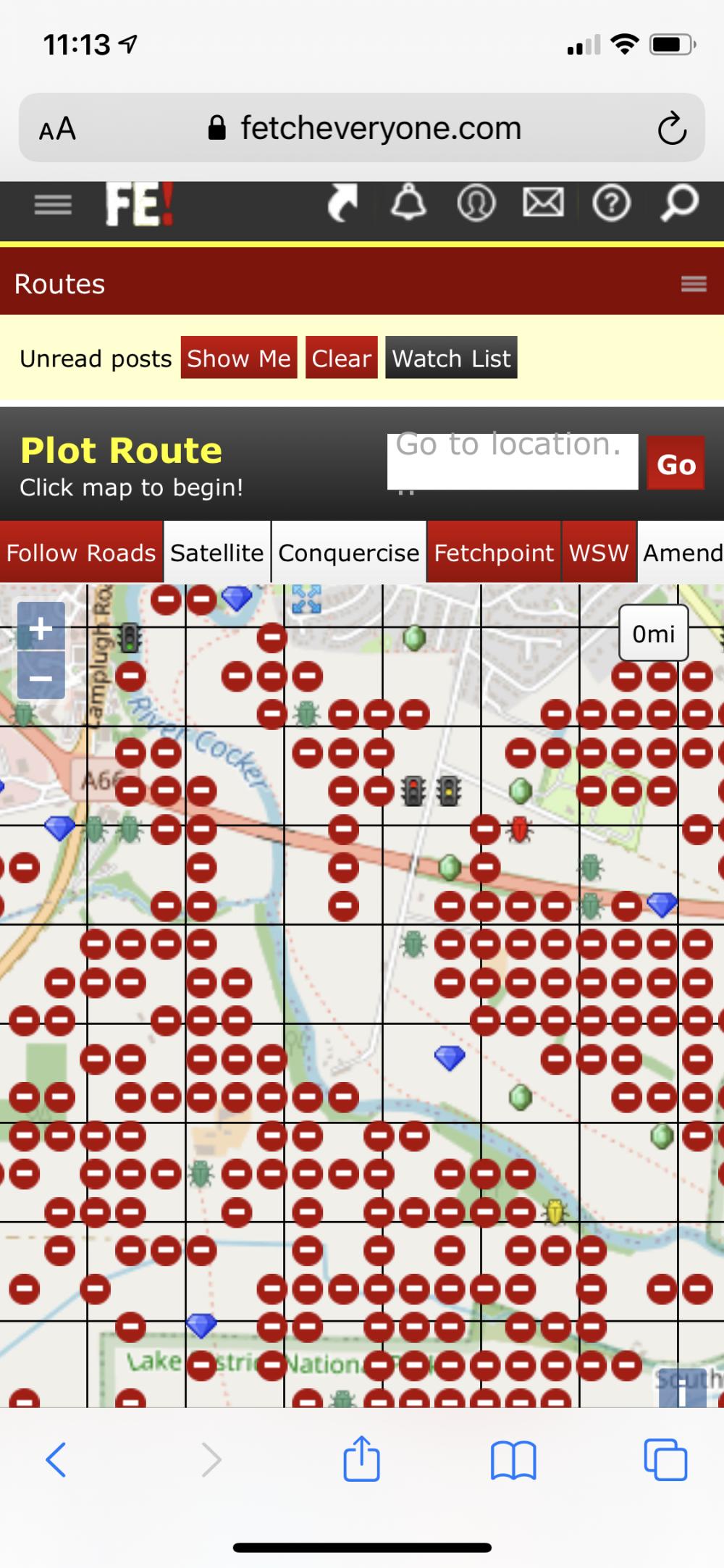Open the site hamburger menu
The width and height of the screenshot is (724, 1568).
[x=53, y=205]
